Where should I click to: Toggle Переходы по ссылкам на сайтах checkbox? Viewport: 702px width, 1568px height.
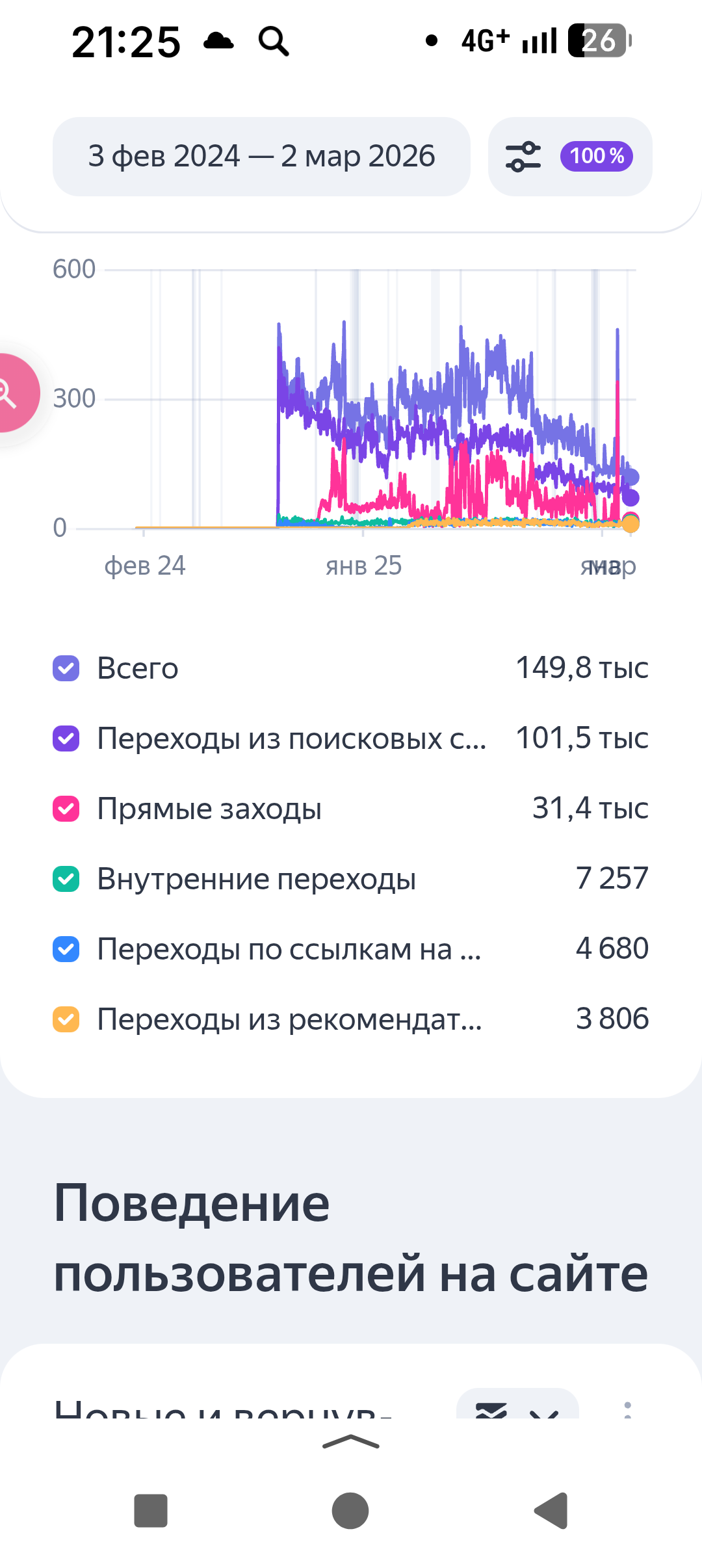66,949
